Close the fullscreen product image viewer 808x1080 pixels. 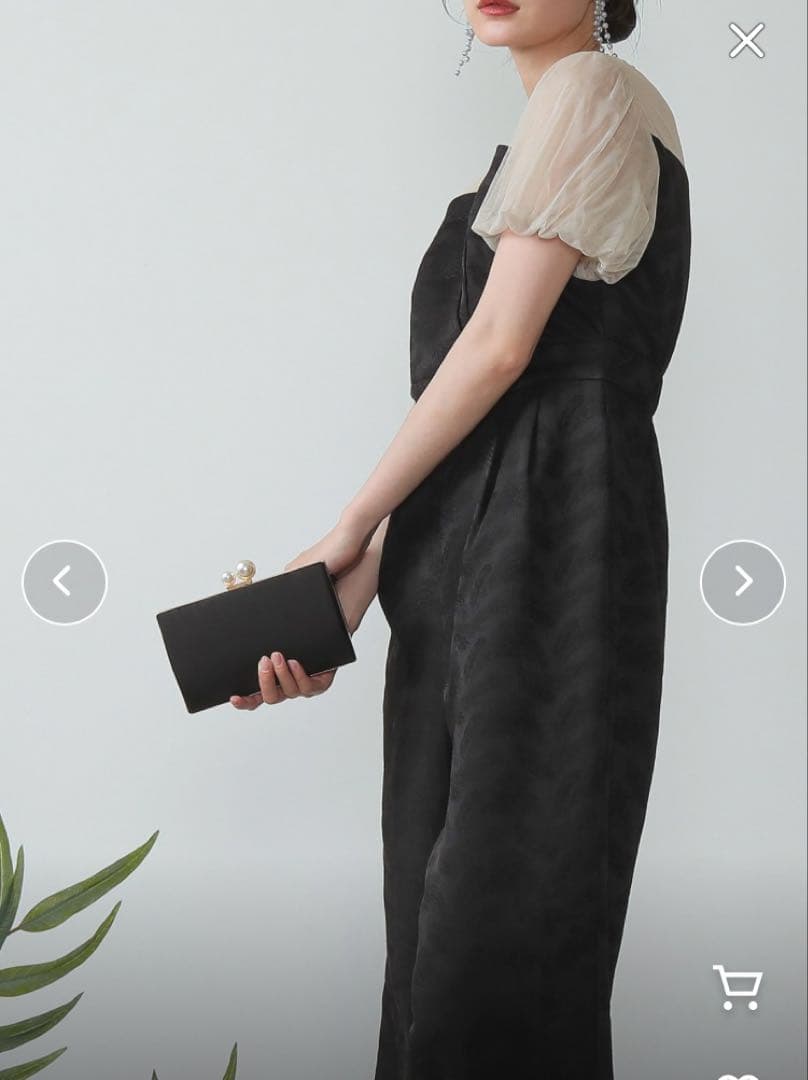click(746, 40)
